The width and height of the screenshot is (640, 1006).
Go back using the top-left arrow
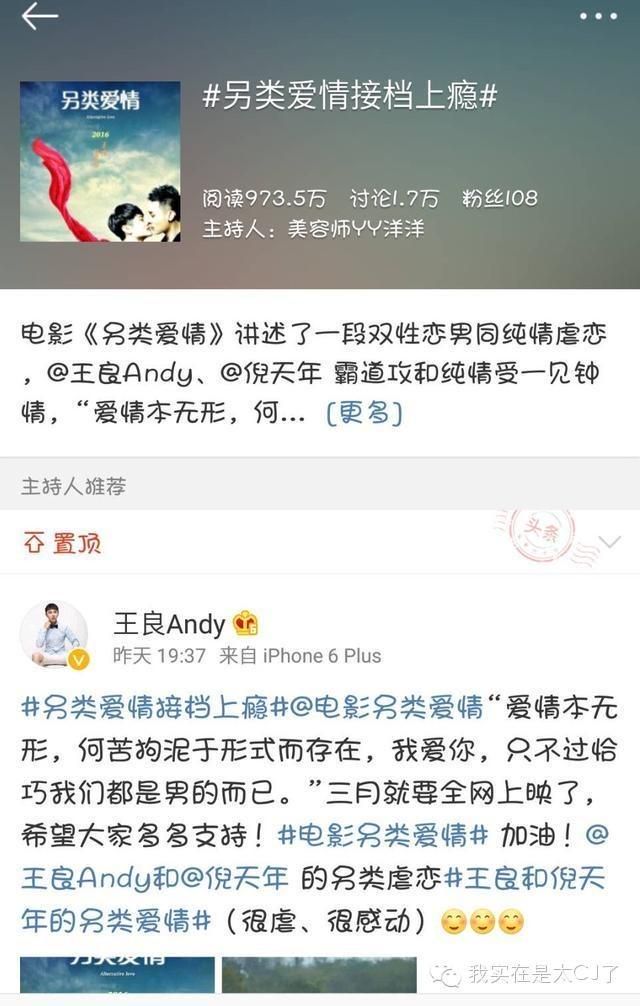coord(40,17)
